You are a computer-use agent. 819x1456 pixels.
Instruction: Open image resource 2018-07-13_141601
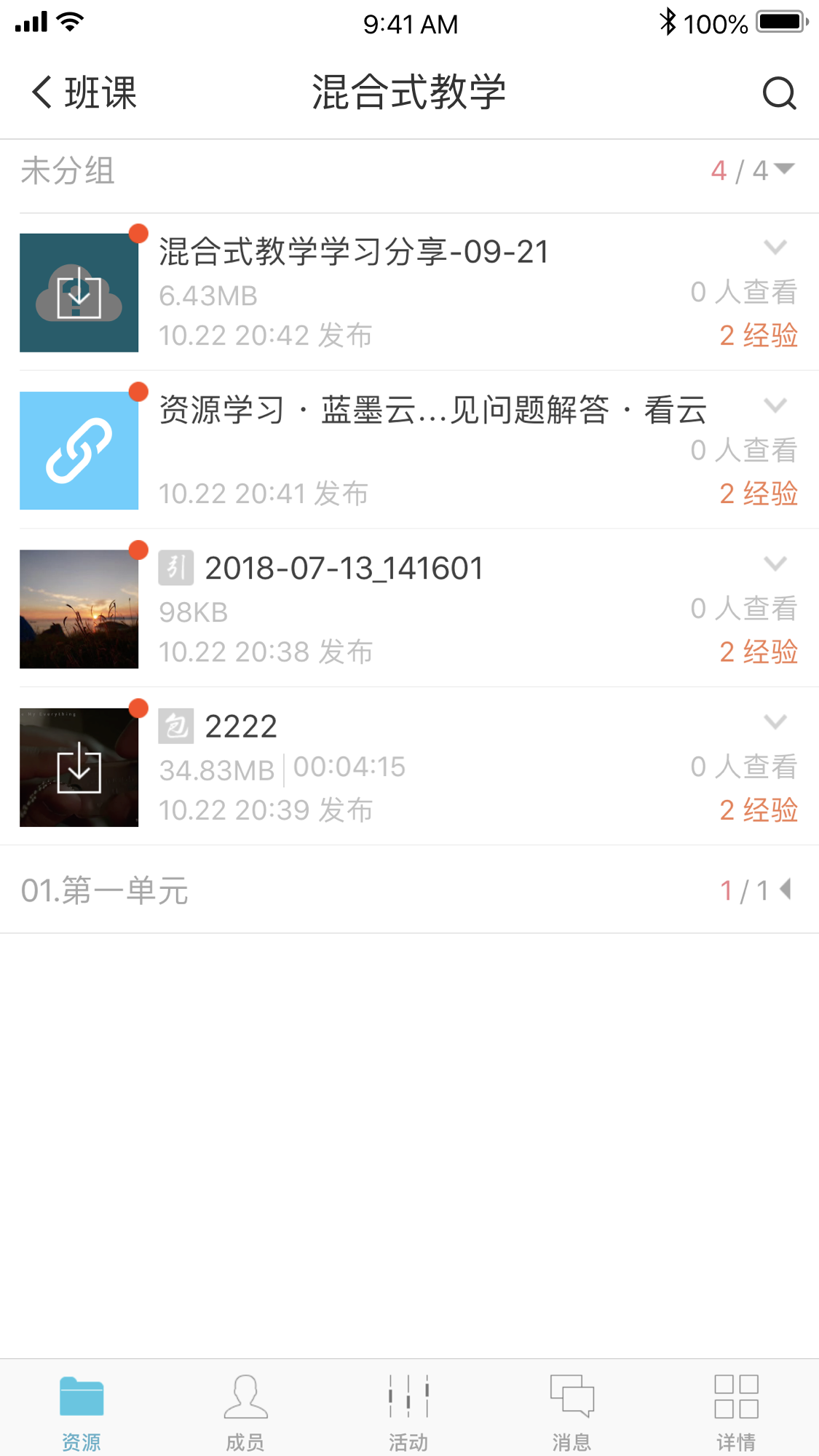coord(344,569)
